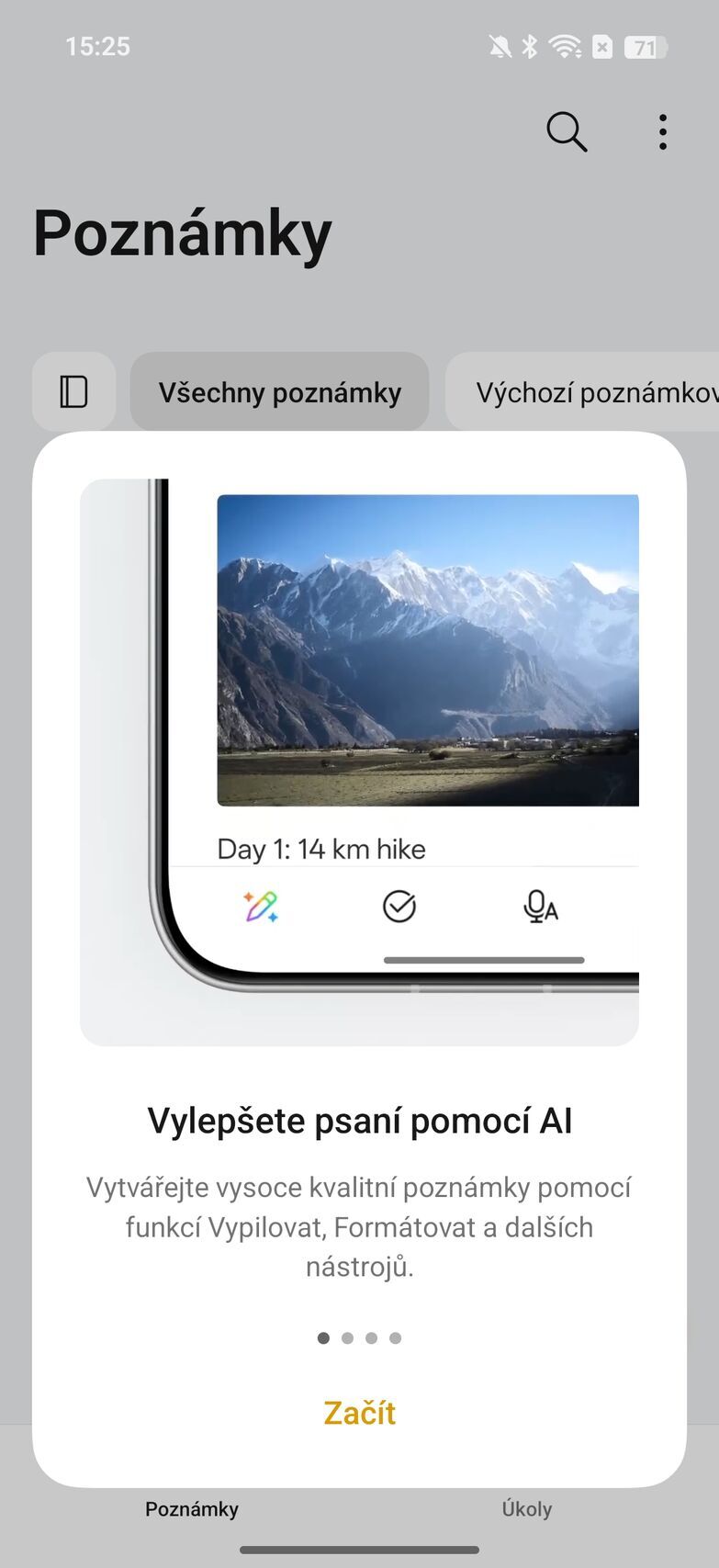
Task: Switch to the Poznámky bottom tab
Action: [x=192, y=1509]
